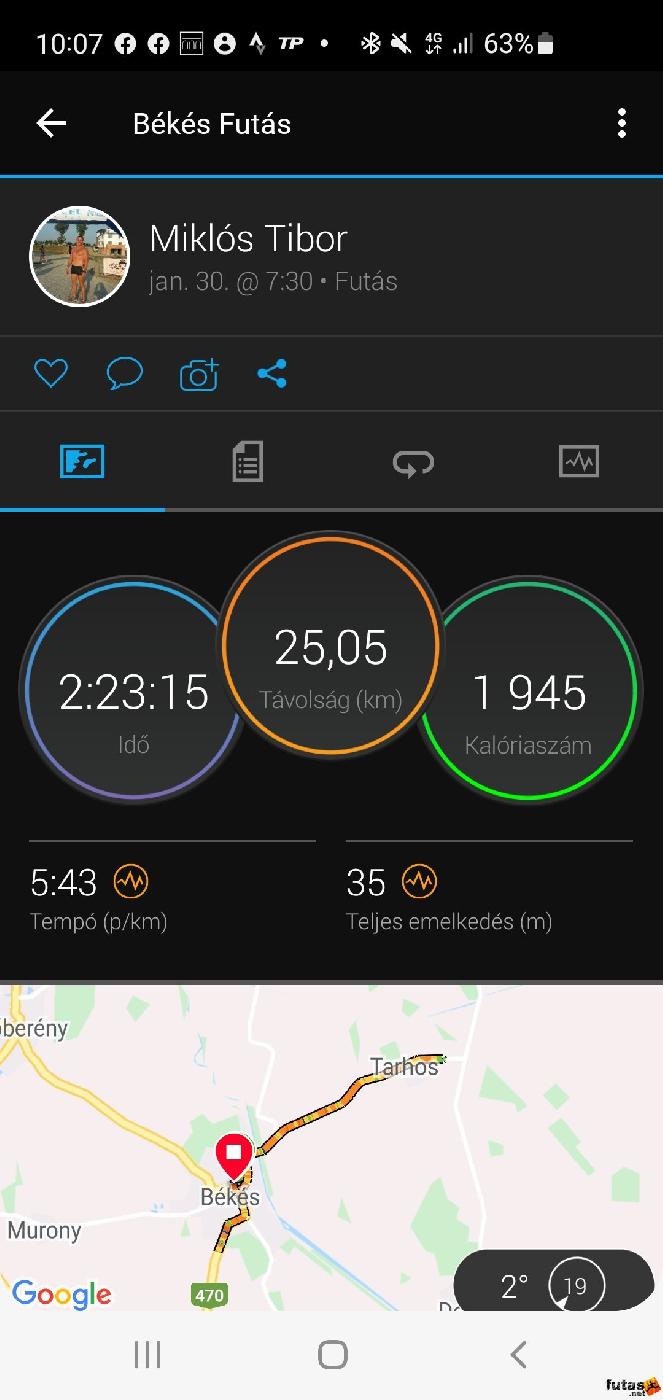Go back from Békés Futás activity
Image resolution: width=663 pixels, height=1400 pixels.
coord(51,123)
